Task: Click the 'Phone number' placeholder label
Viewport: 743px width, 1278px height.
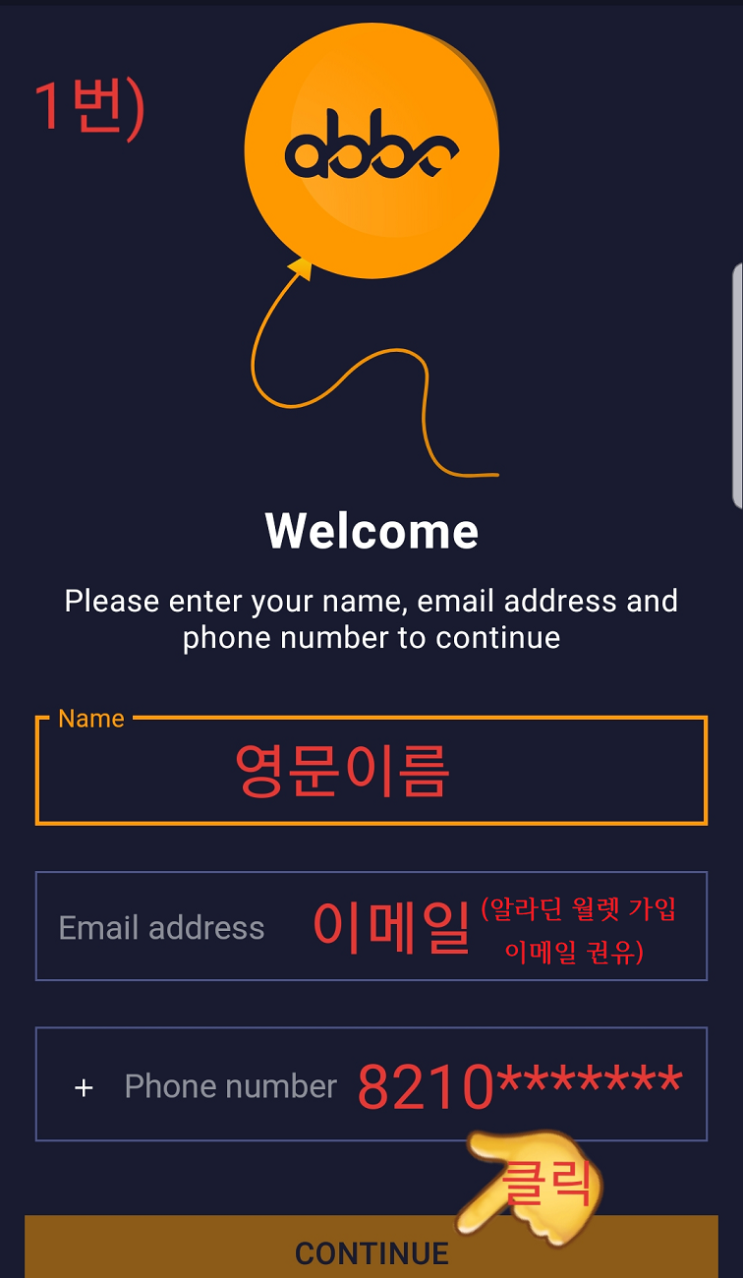Action: click(230, 1086)
